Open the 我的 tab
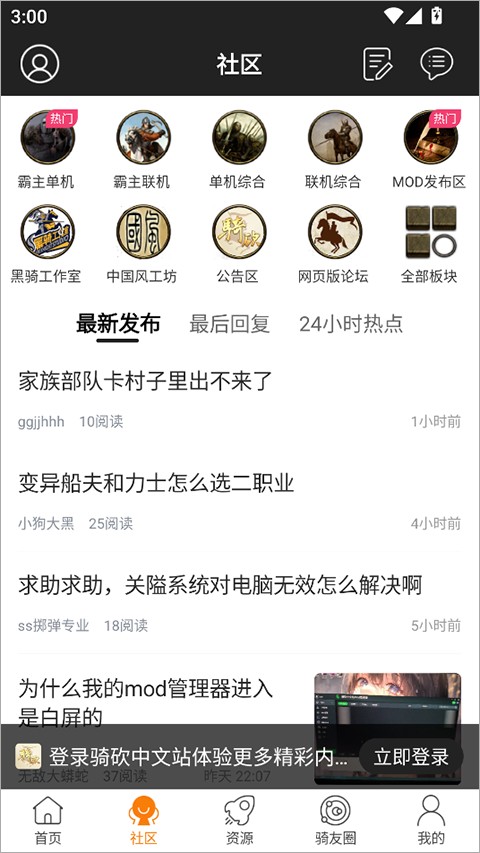480x853 pixels. [x=431, y=820]
